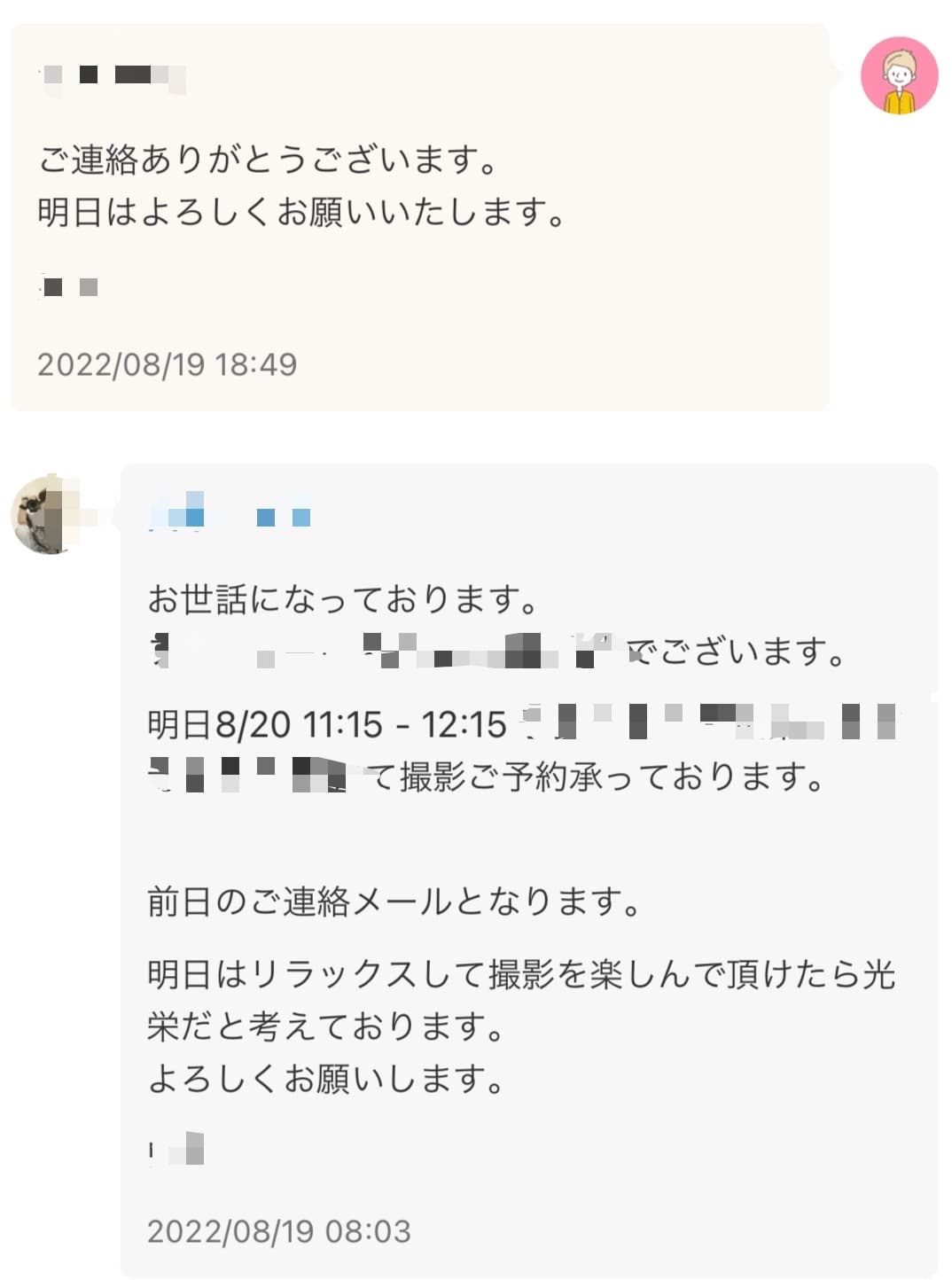952x1280 pixels.
Task: Click the timestamp 2022/08/19 18:49
Action: tap(170, 363)
